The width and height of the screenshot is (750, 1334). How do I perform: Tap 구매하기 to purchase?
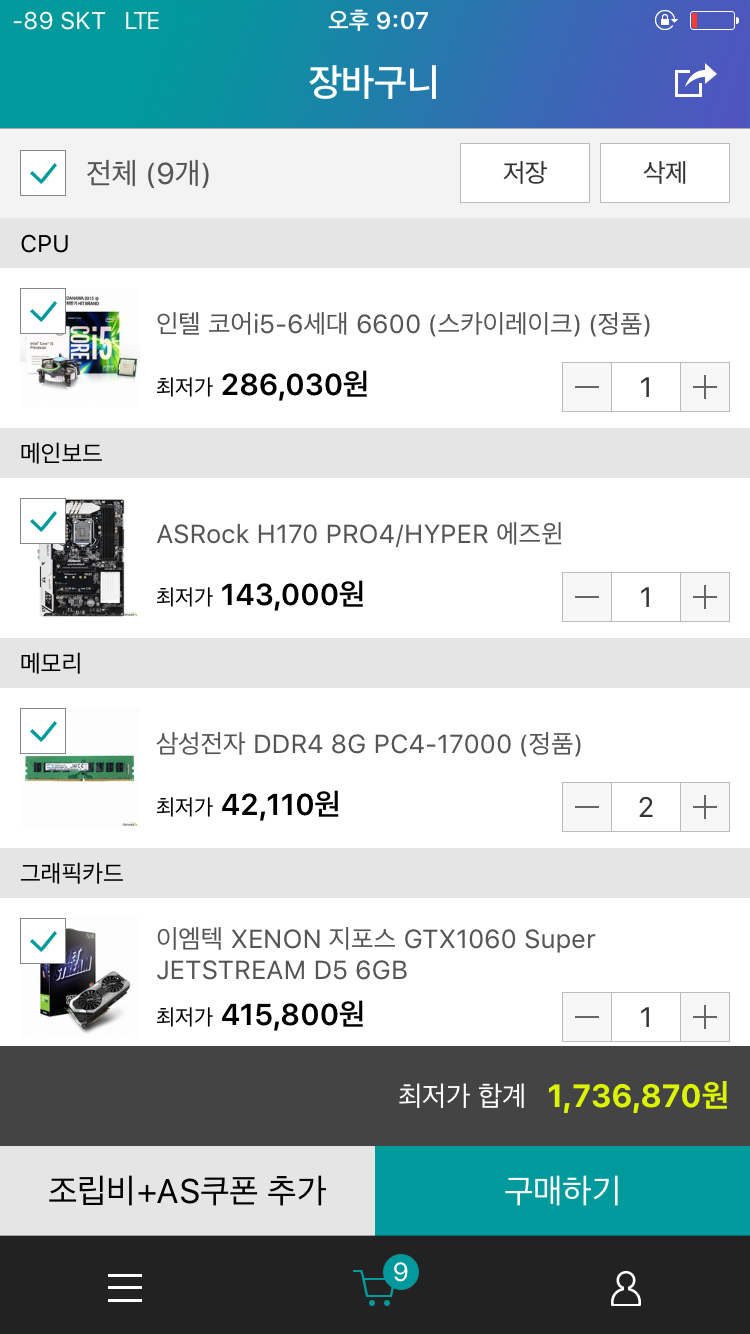(x=562, y=1190)
